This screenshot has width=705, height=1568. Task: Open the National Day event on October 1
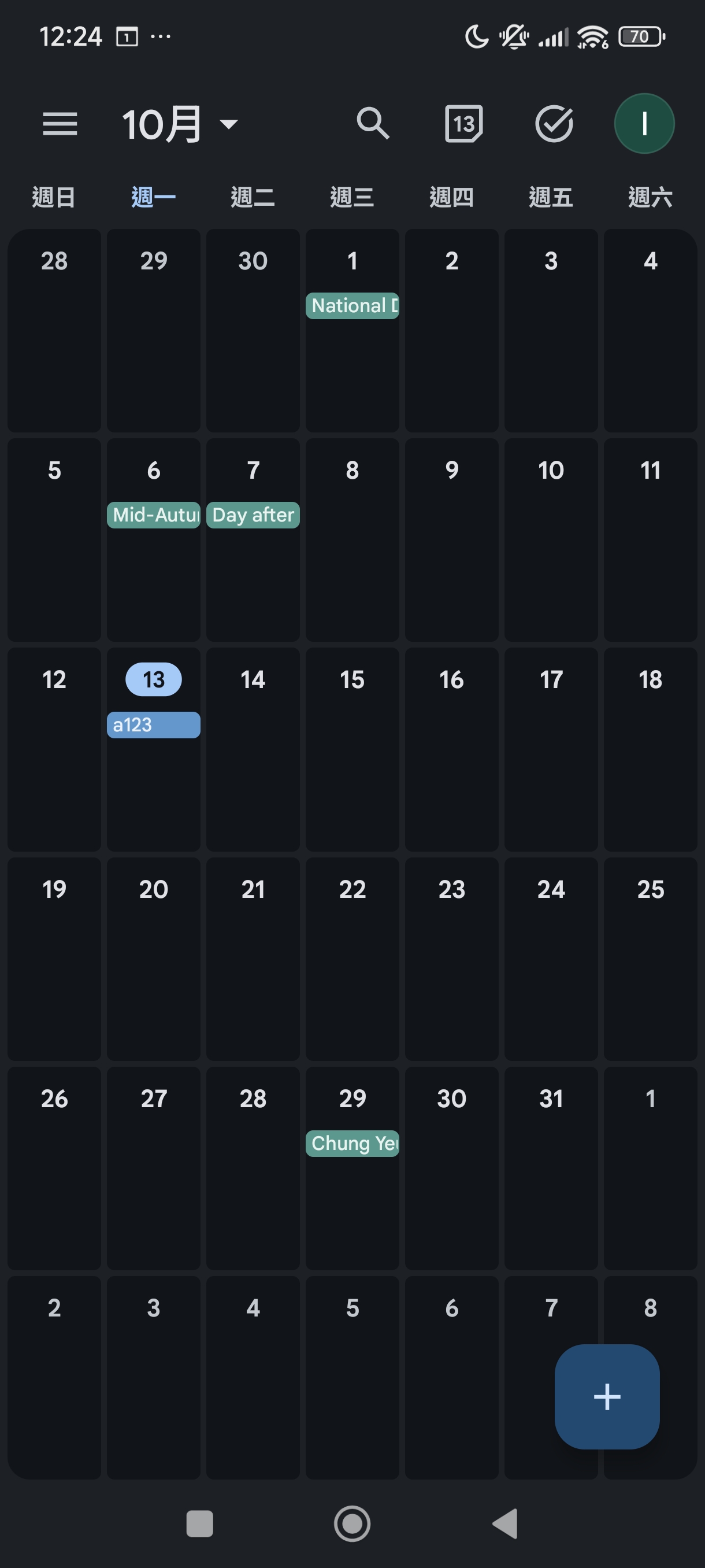(x=352, y=306)
